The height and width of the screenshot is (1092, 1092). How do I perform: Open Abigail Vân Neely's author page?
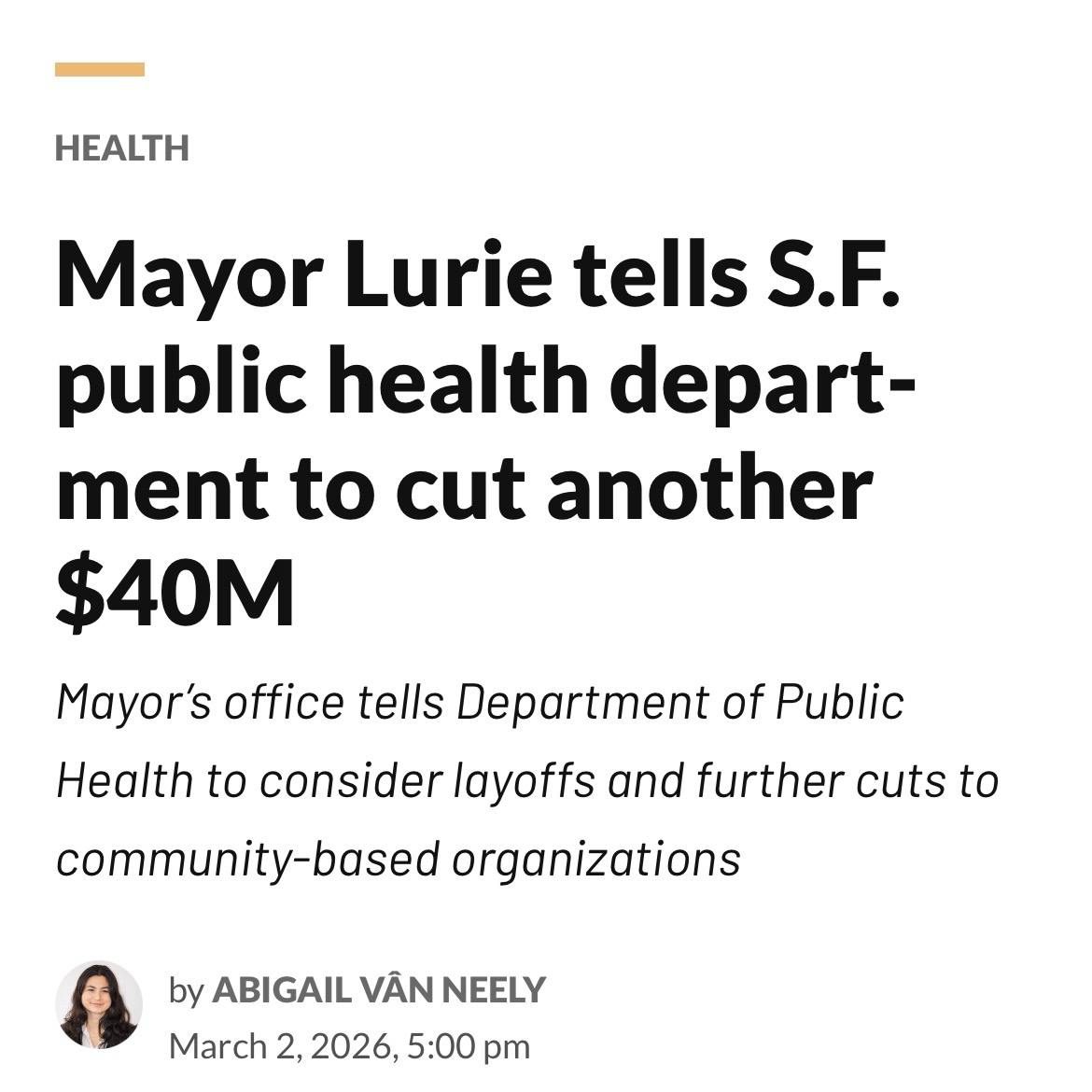378,990
